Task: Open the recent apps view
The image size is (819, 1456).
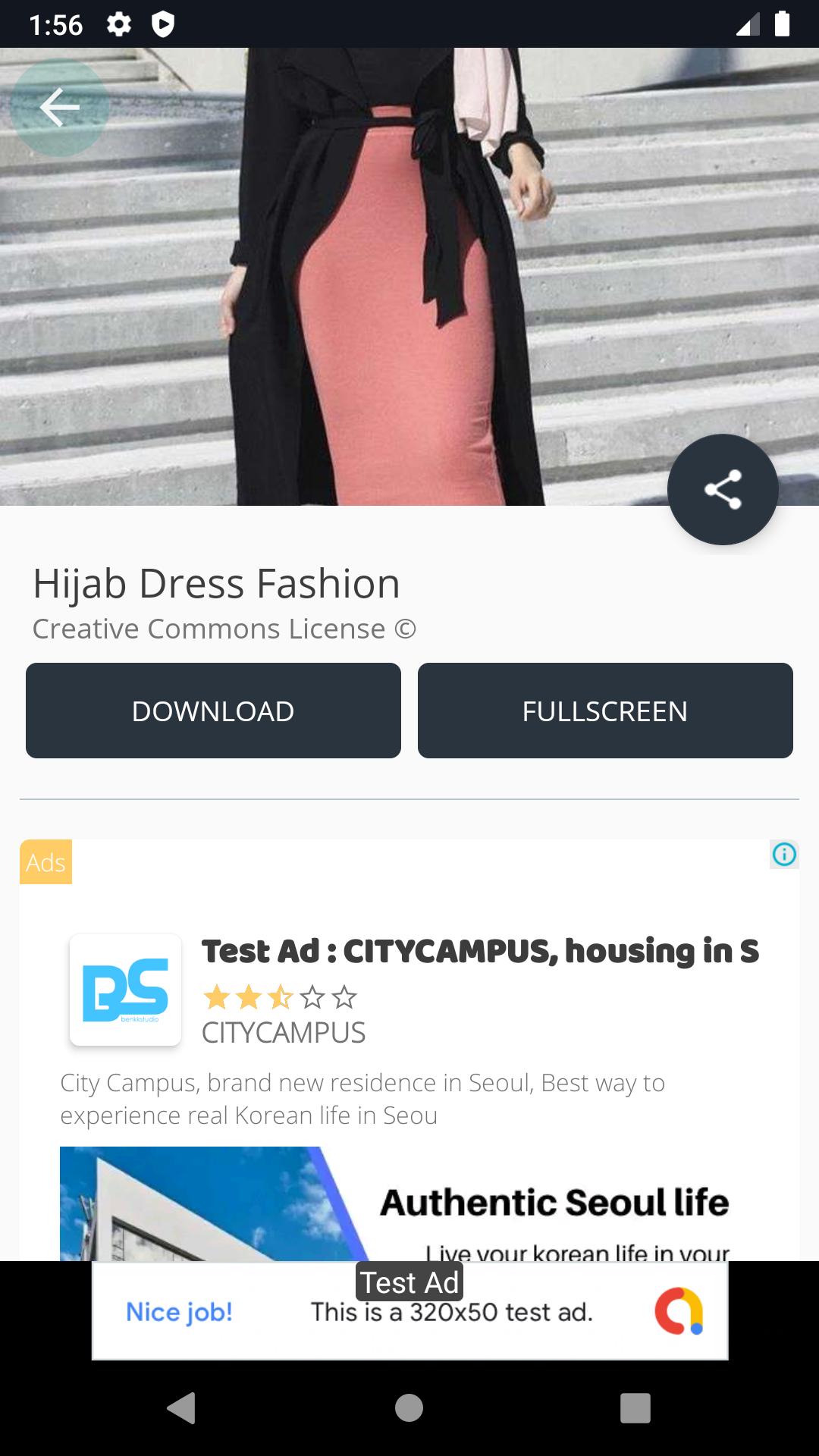Action: tap(635, 1408)
